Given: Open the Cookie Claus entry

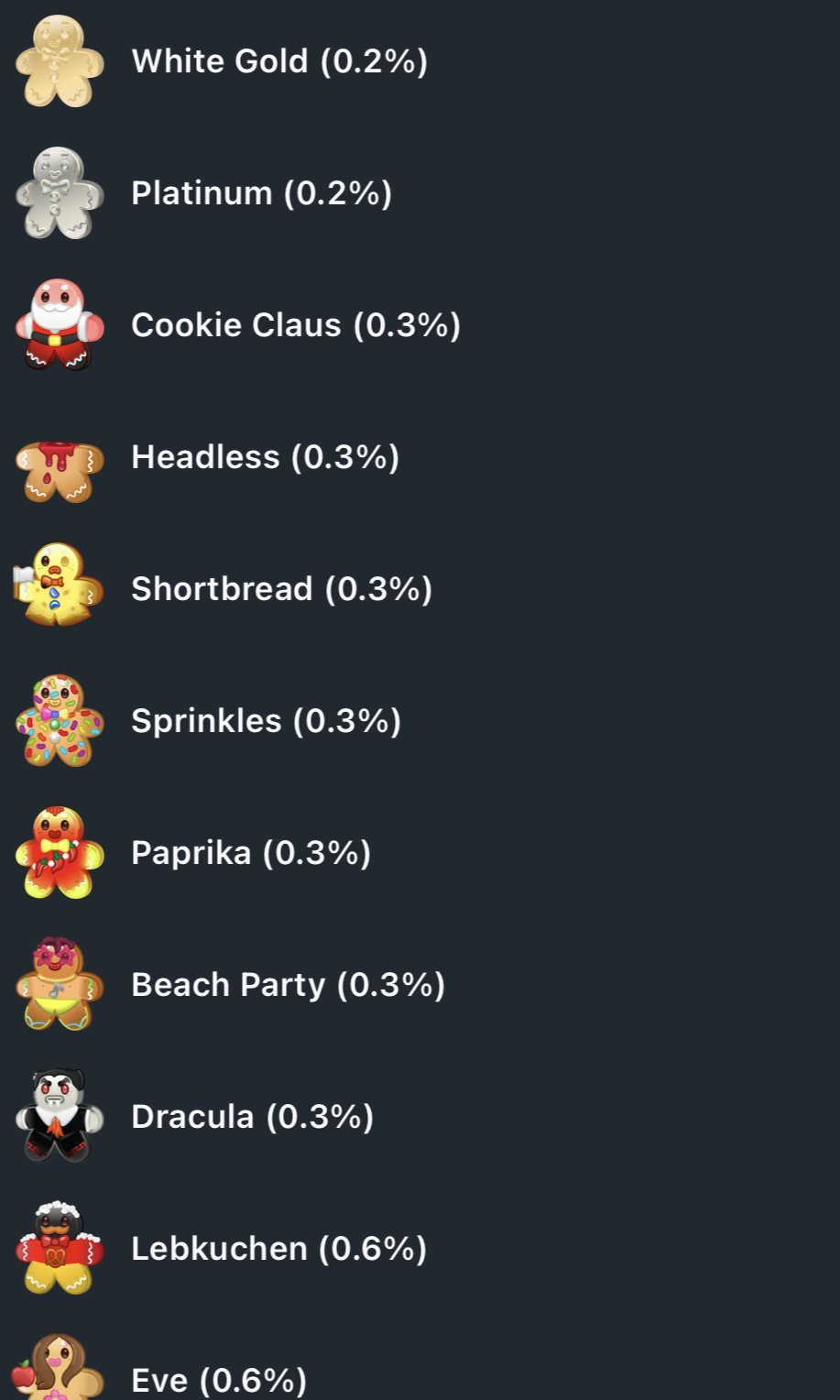Looking at the screenshot, I should point(420,325).
